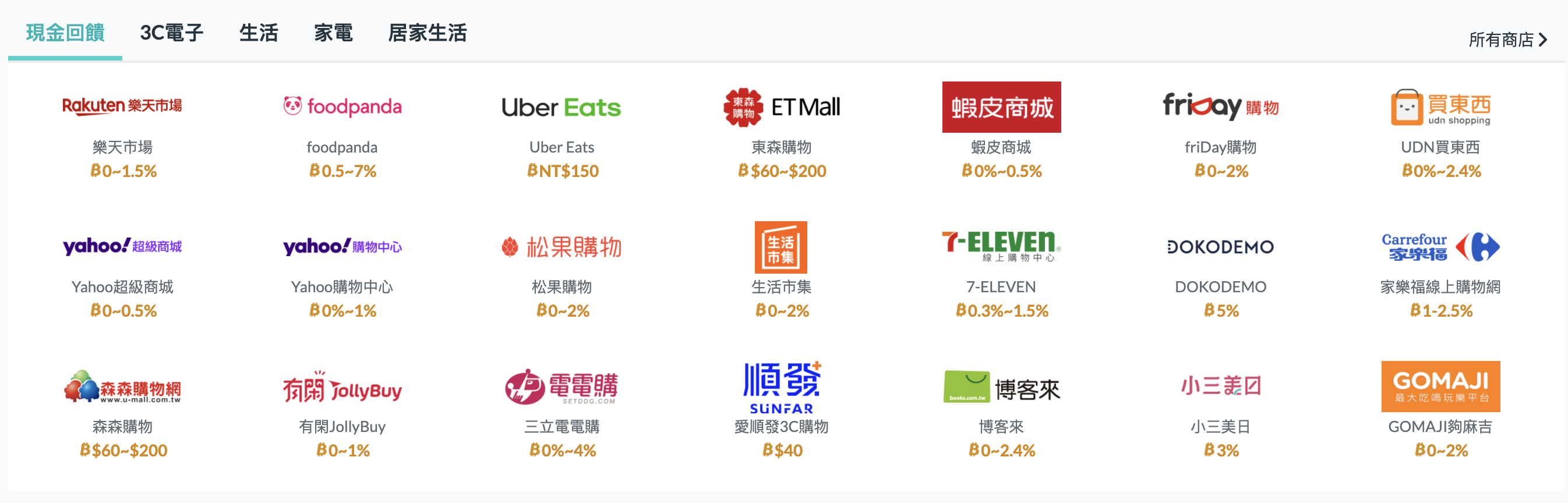Open the GOMAJI夠麻吉 store
Image resolution: width=1568 pixels, height=503 pixels.
[1441, 411]
